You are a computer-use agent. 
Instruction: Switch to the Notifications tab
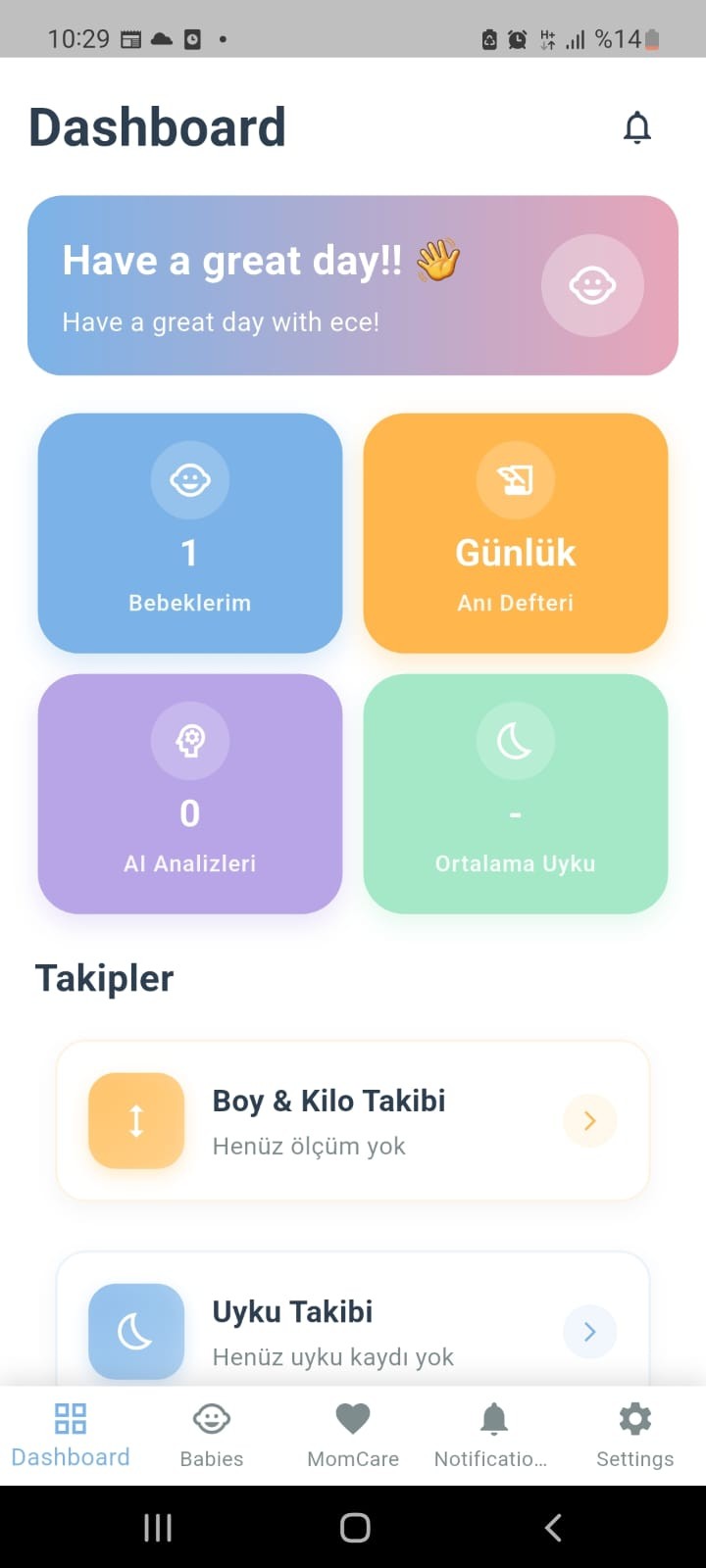[x=493, y=1435]
